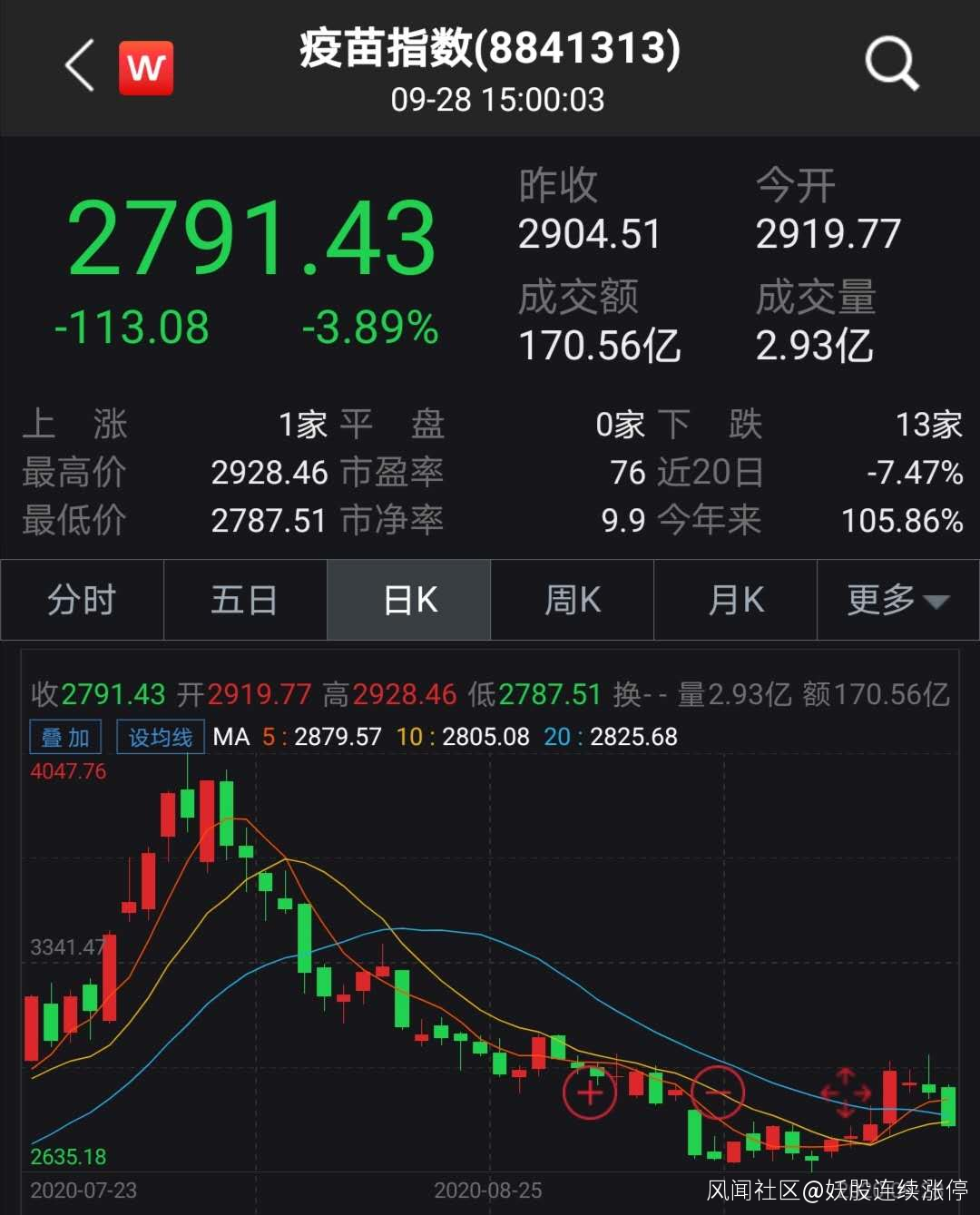This screenshot has width=980, height=1215.
Task: Tap the red W home icon
Action: pos(146,67)
